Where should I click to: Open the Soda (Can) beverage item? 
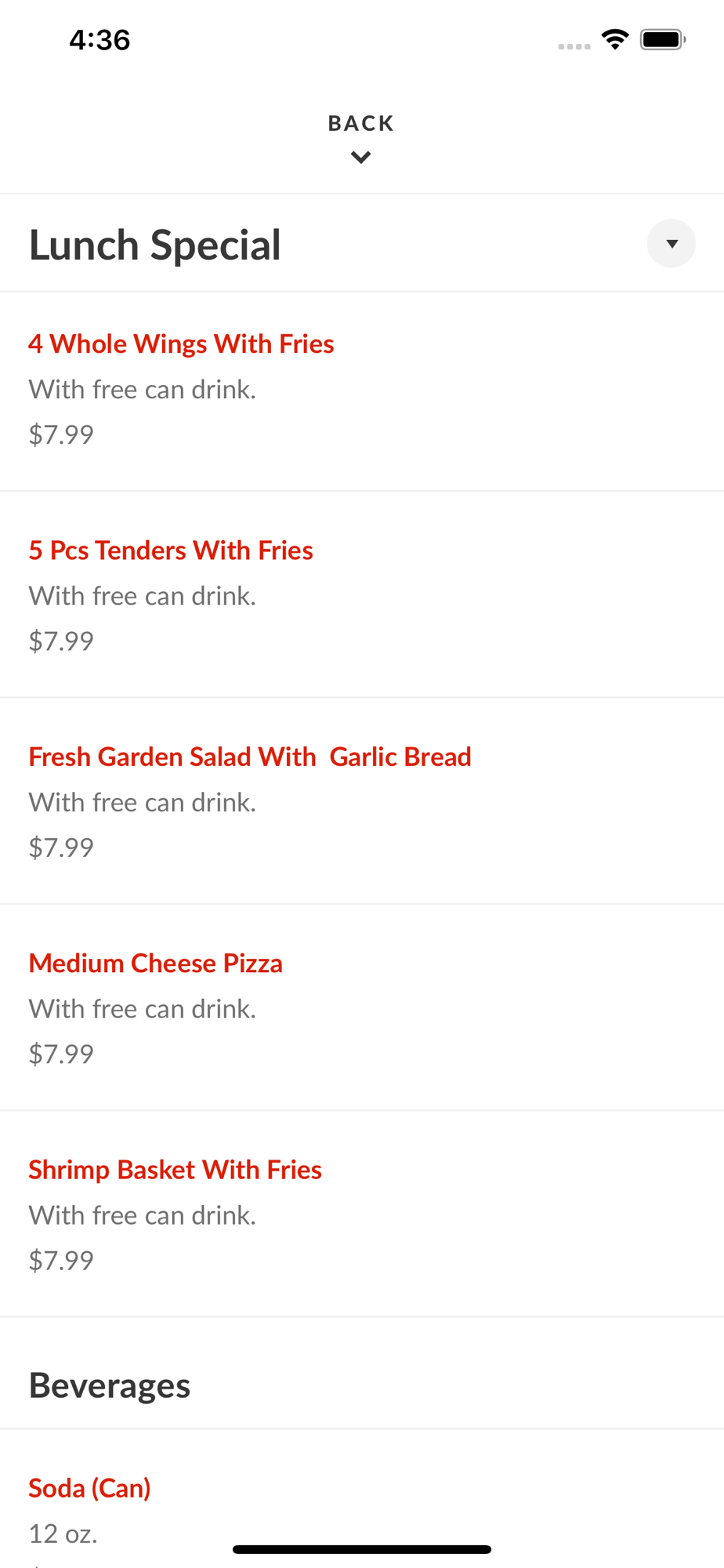pyautogui.click(x=89, y=1488)
